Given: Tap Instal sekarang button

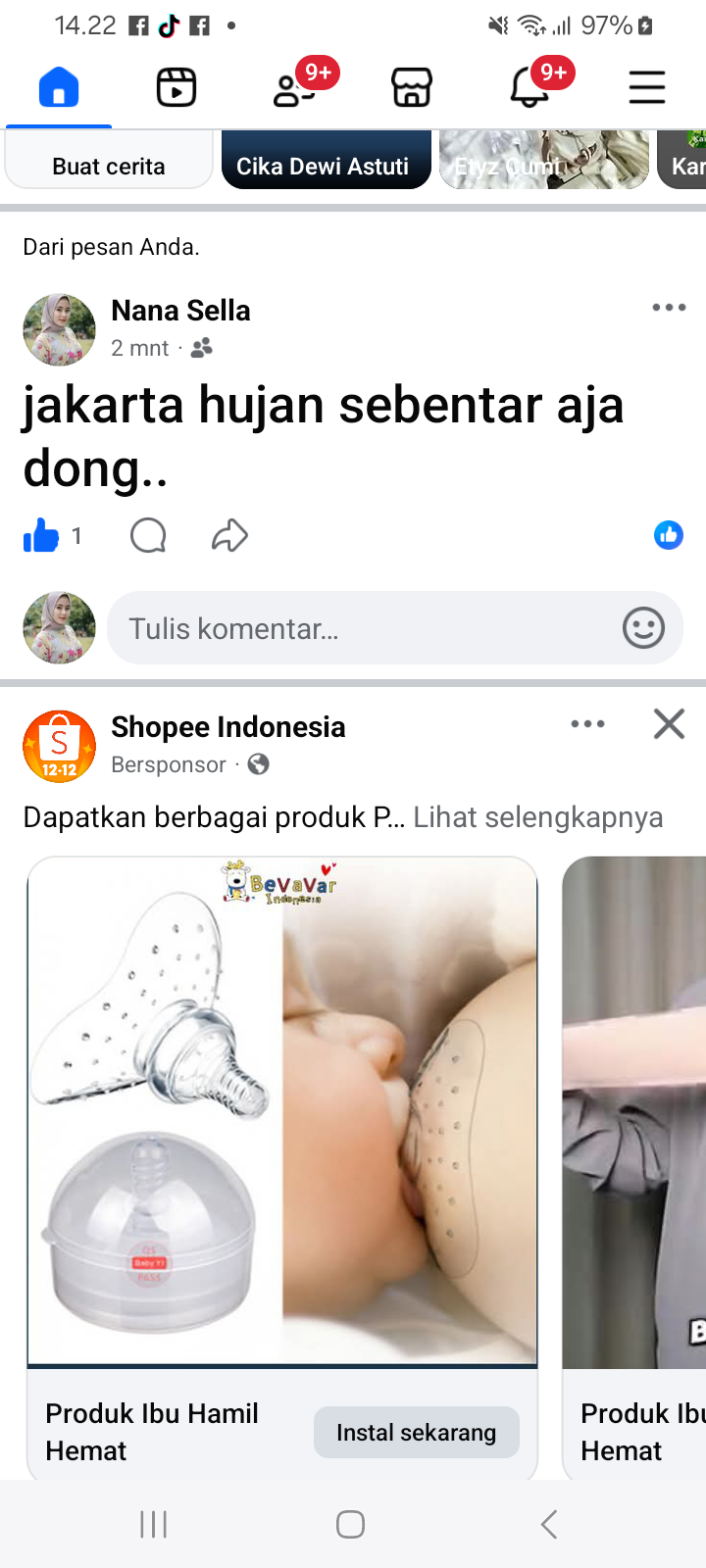Looking at the screenshot, I should 416,1433.
